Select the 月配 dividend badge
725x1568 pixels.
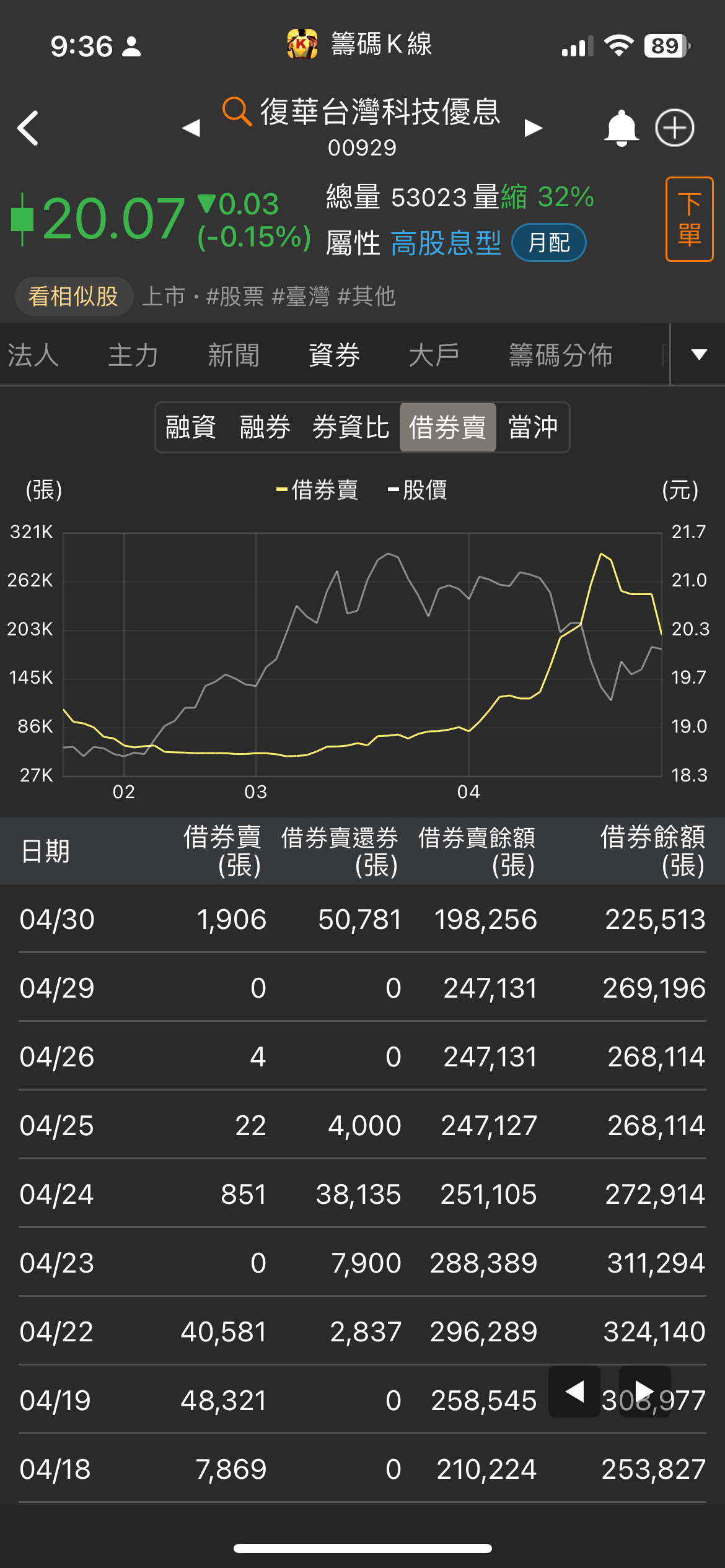[548, 244]
